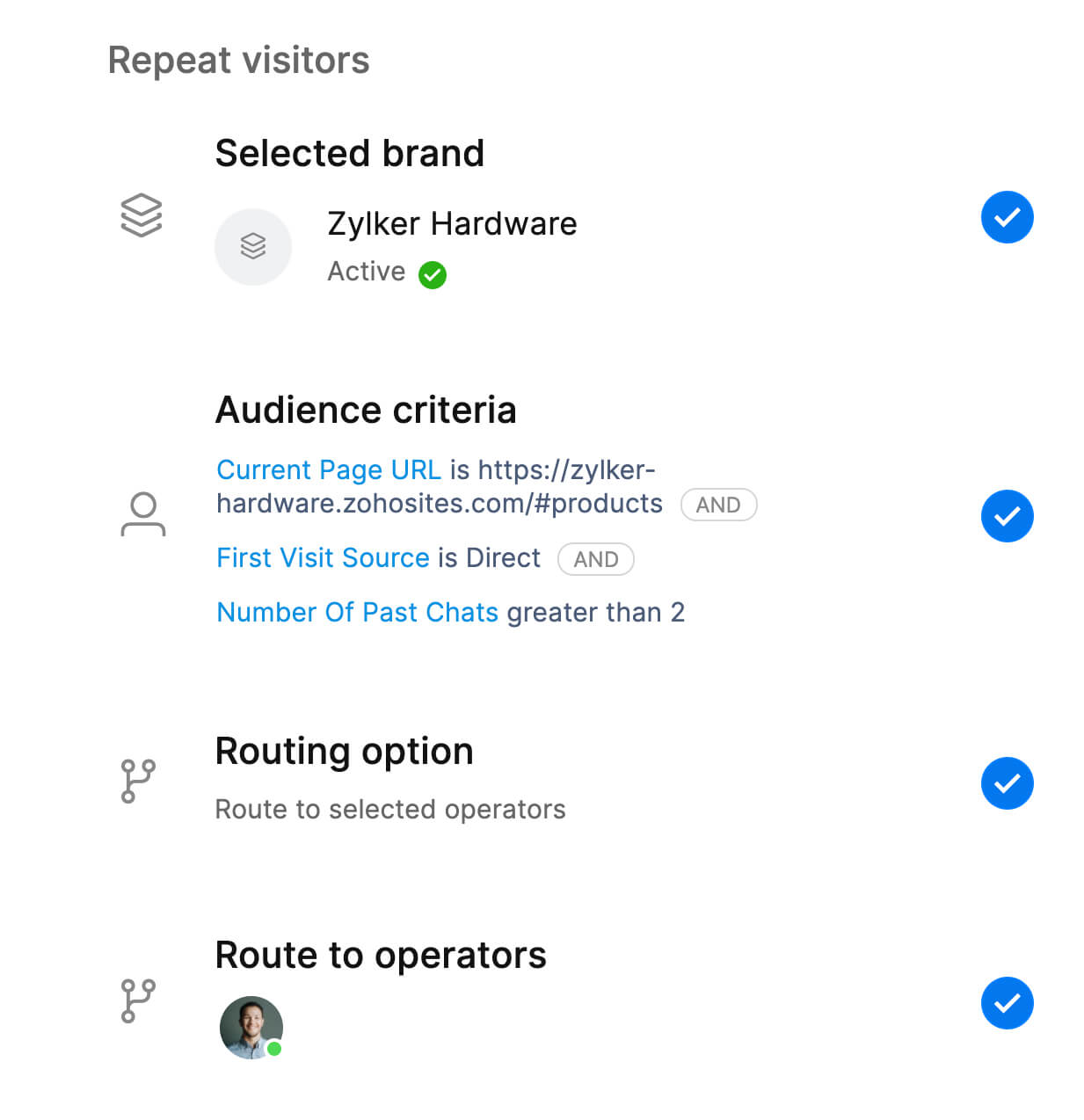The image size is (1084, 1120).
Task: Click the person icon beside Audience criteria
Action: click(x=142, y=516)
